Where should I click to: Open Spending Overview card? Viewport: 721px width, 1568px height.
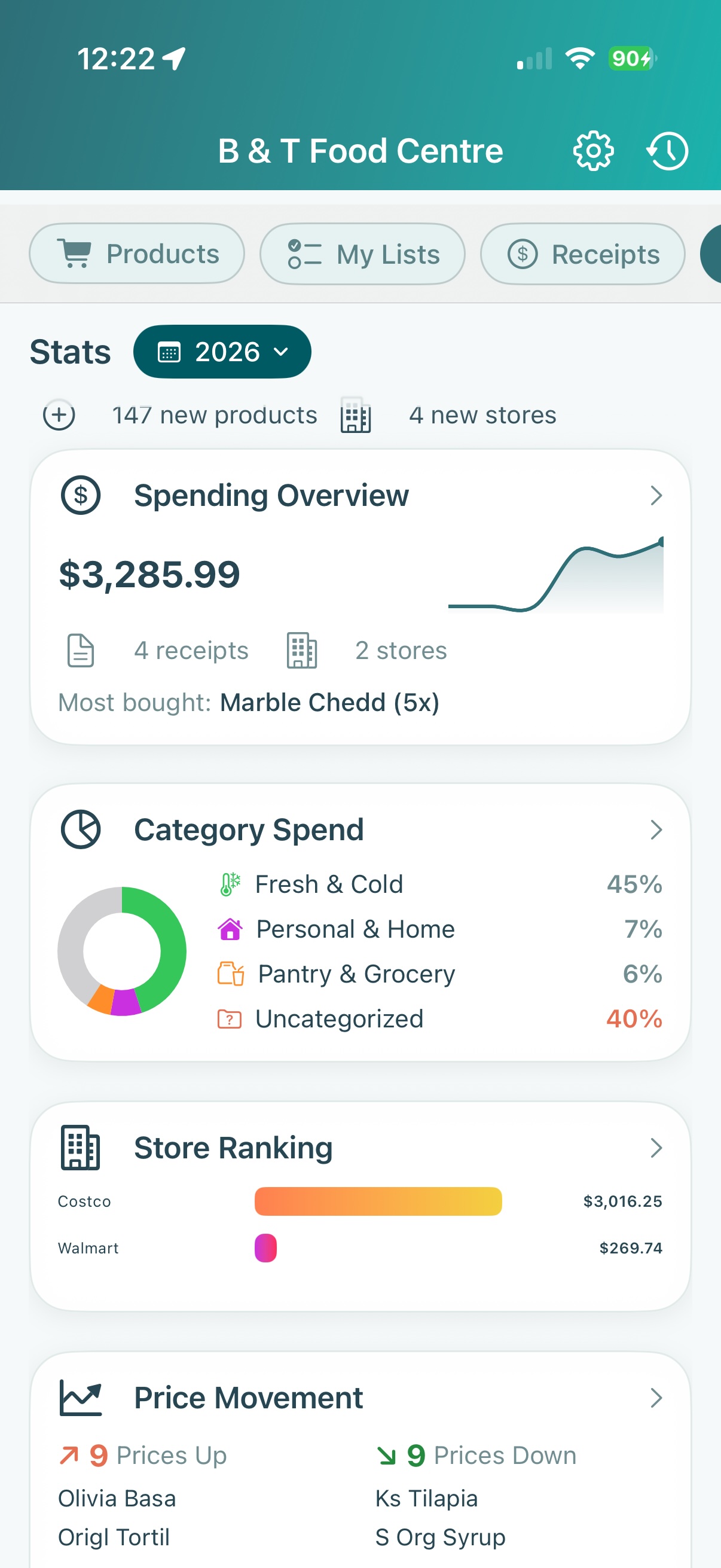[360, 597]
